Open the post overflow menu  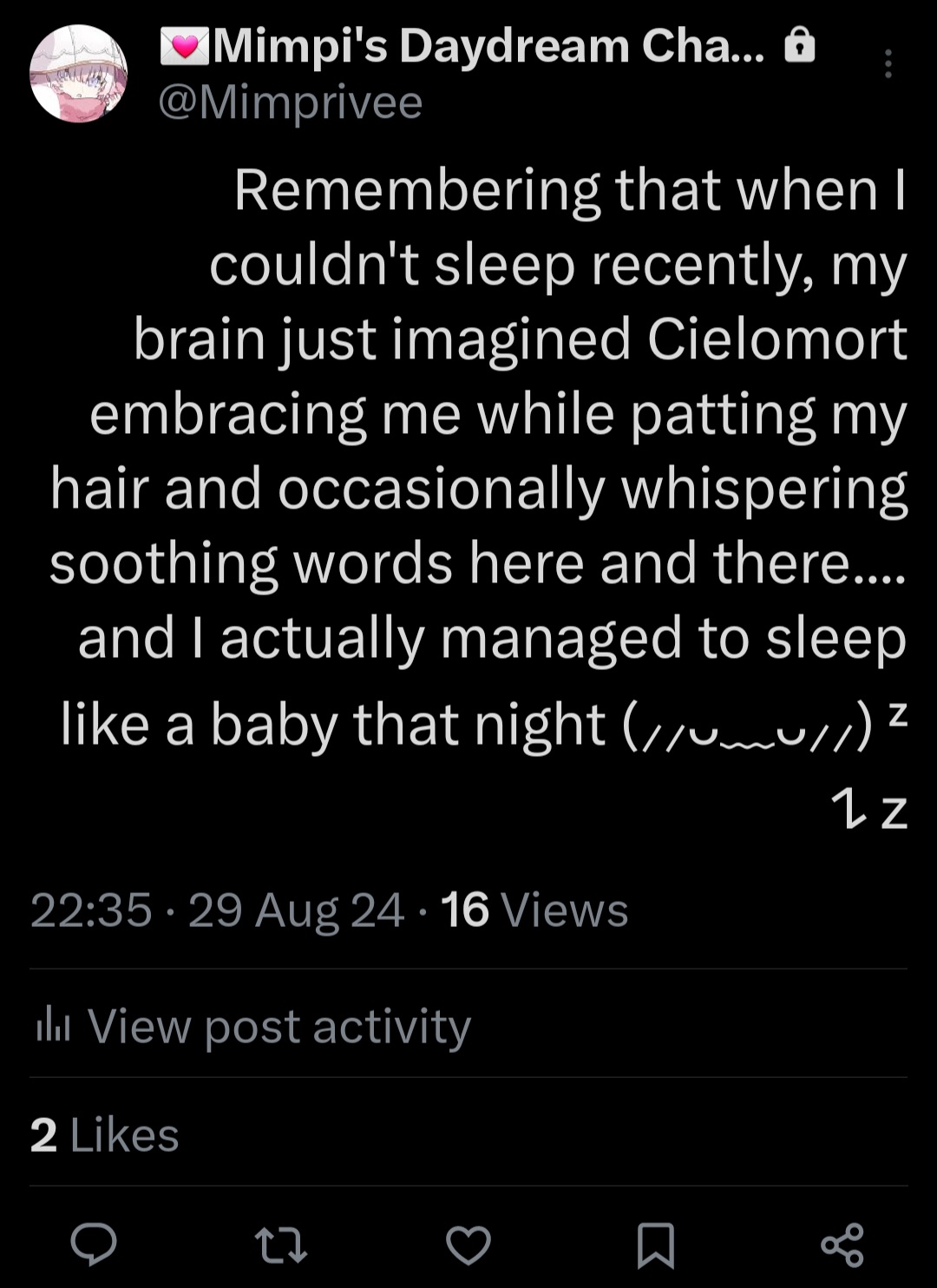point(888,63)
